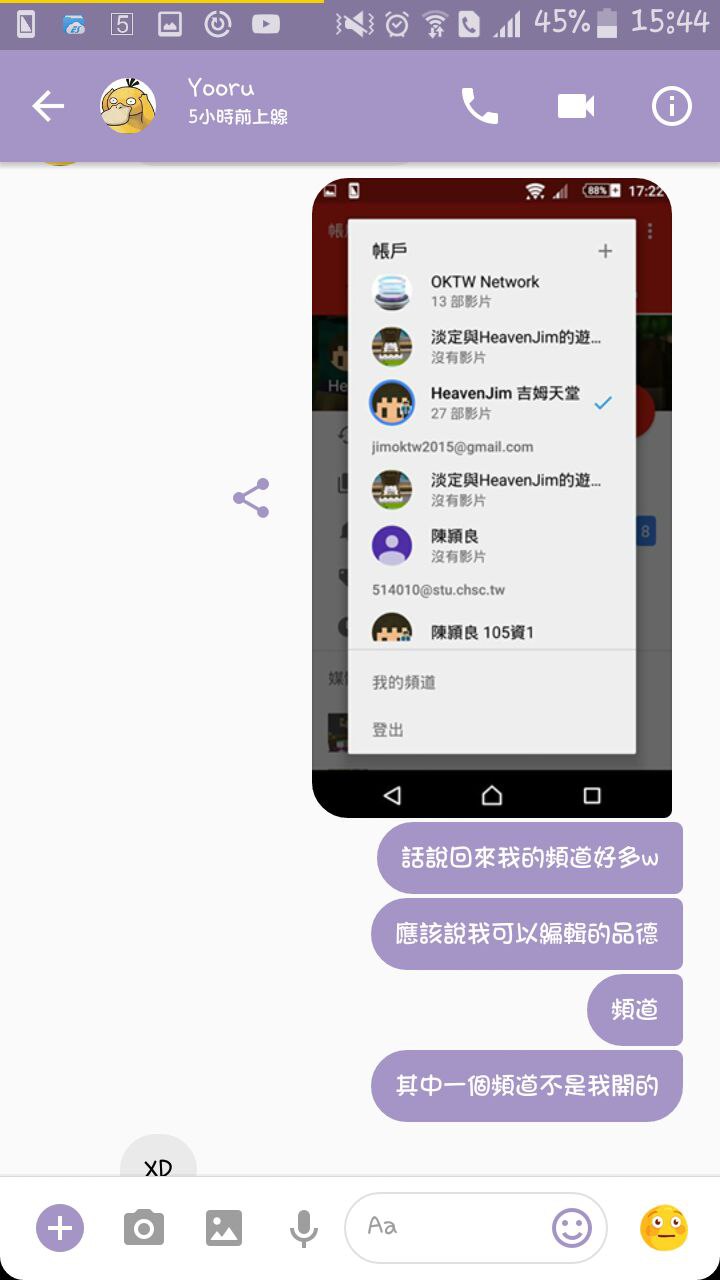This screenshot has width=720, height=1280.
Task: Send the flushed face emoji
Action: (664, 1227)
